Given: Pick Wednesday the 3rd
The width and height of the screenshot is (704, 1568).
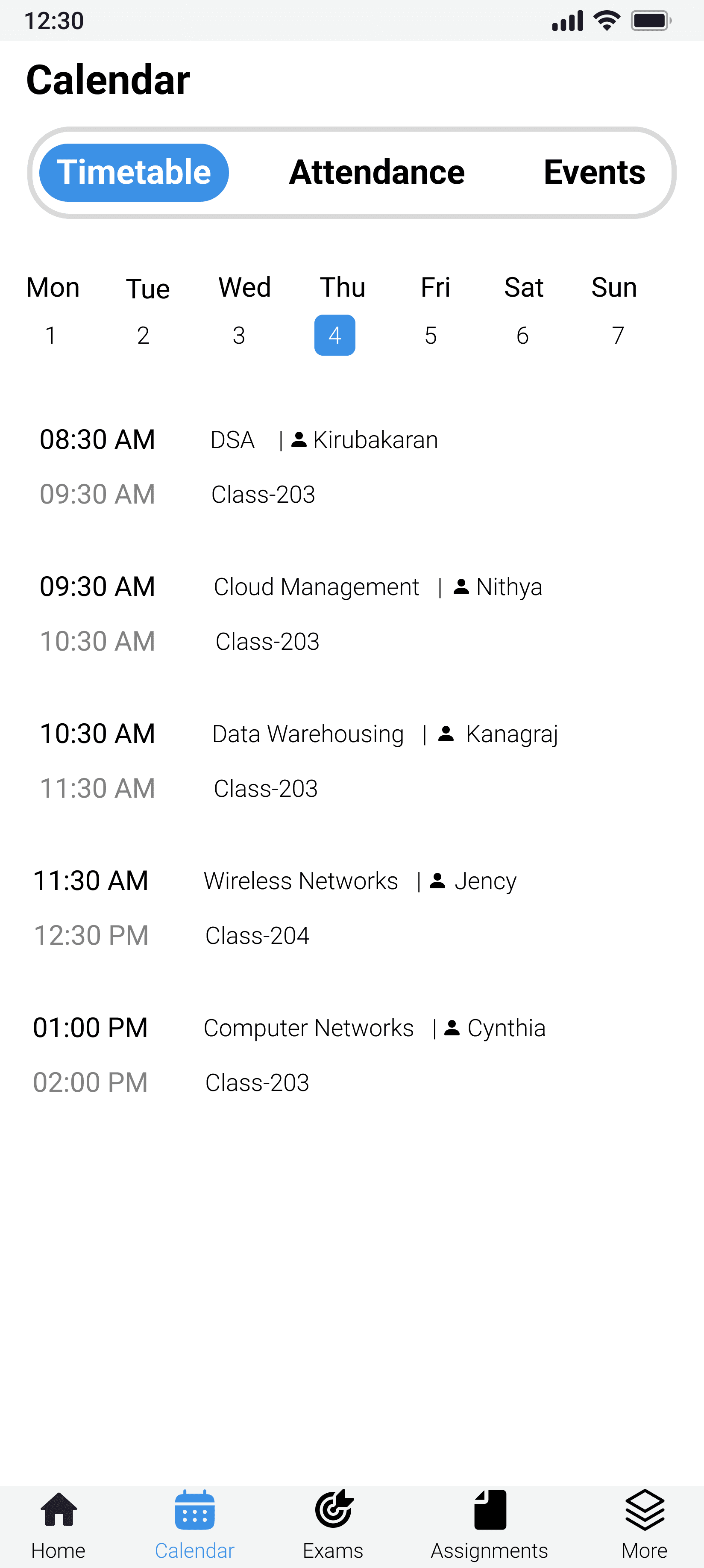Looking at the screenshot, I should point(243,311).
